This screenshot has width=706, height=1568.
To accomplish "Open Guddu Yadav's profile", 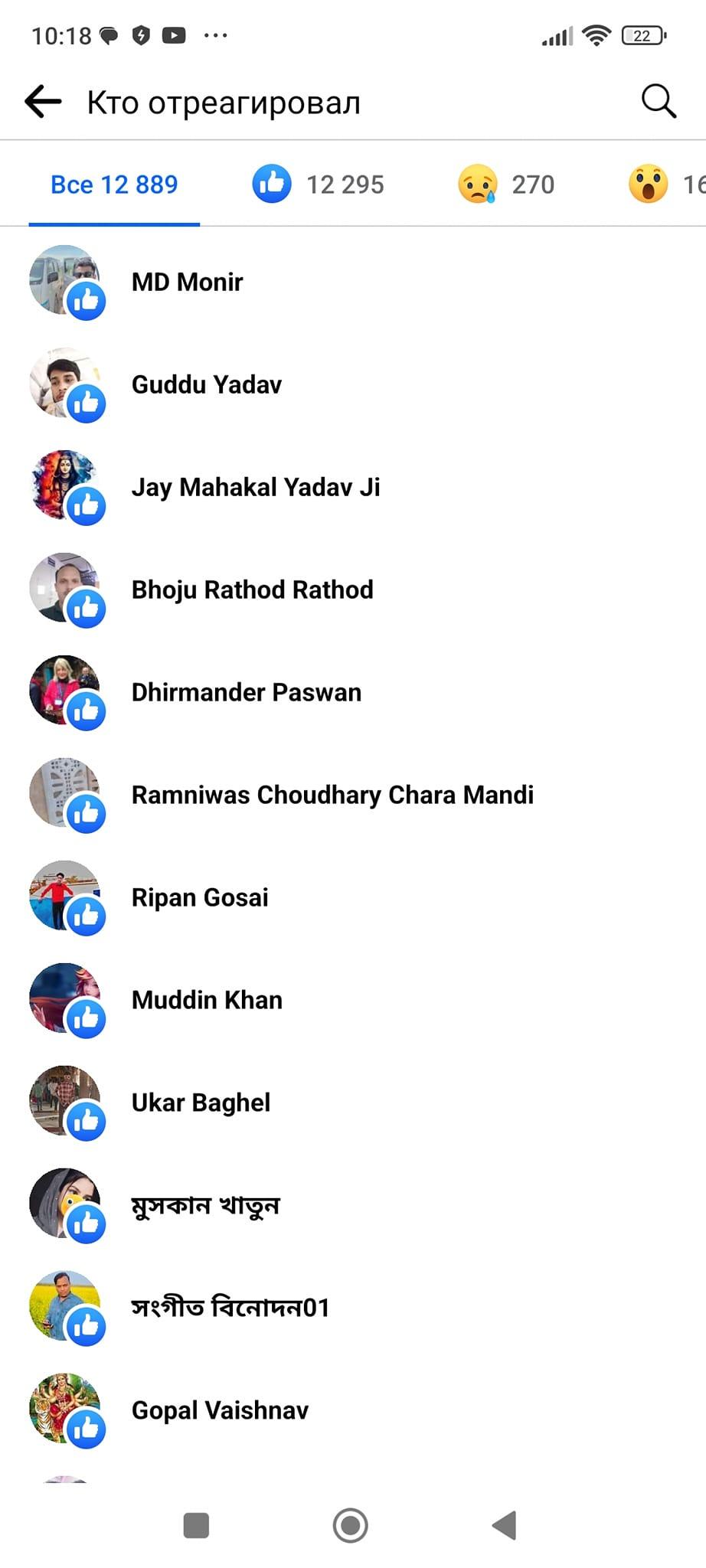I will click(x=206, y=384).
